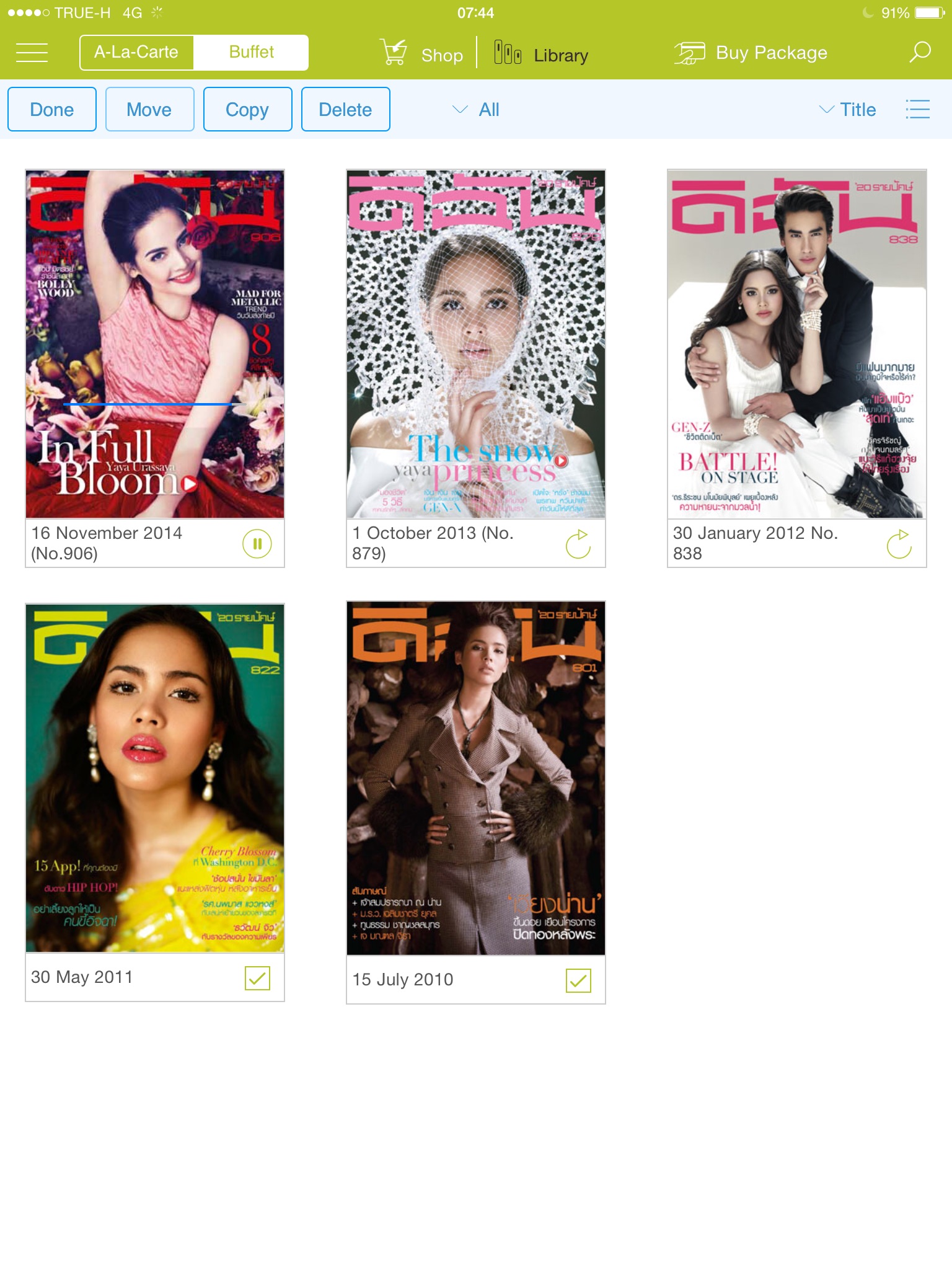Image resolution: width=952 pixels, height=1270 pixels.
Task: Switch to the Buffet tab
Action: 252,52
